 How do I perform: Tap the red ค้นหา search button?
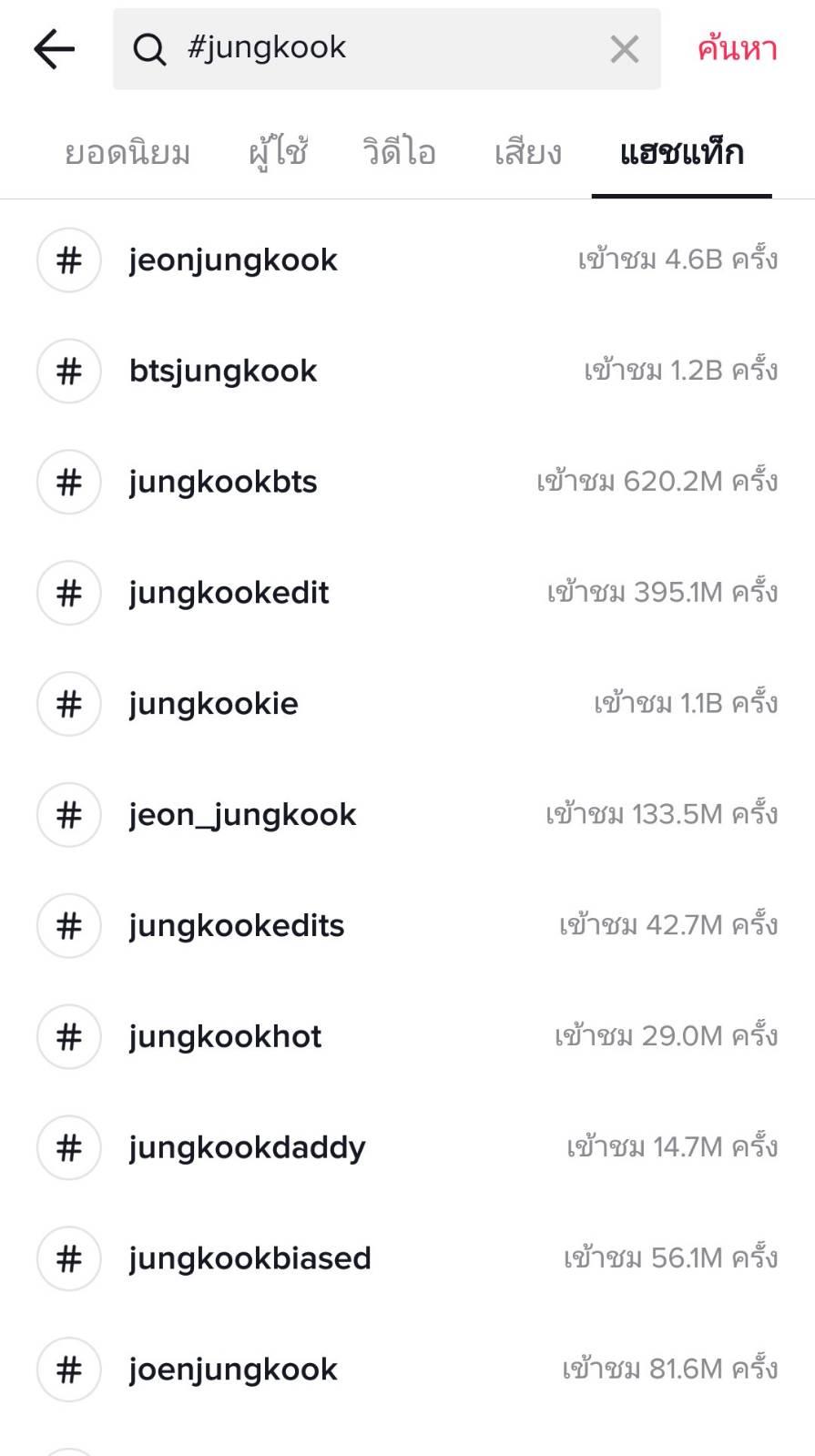click(x=737, y=49)
